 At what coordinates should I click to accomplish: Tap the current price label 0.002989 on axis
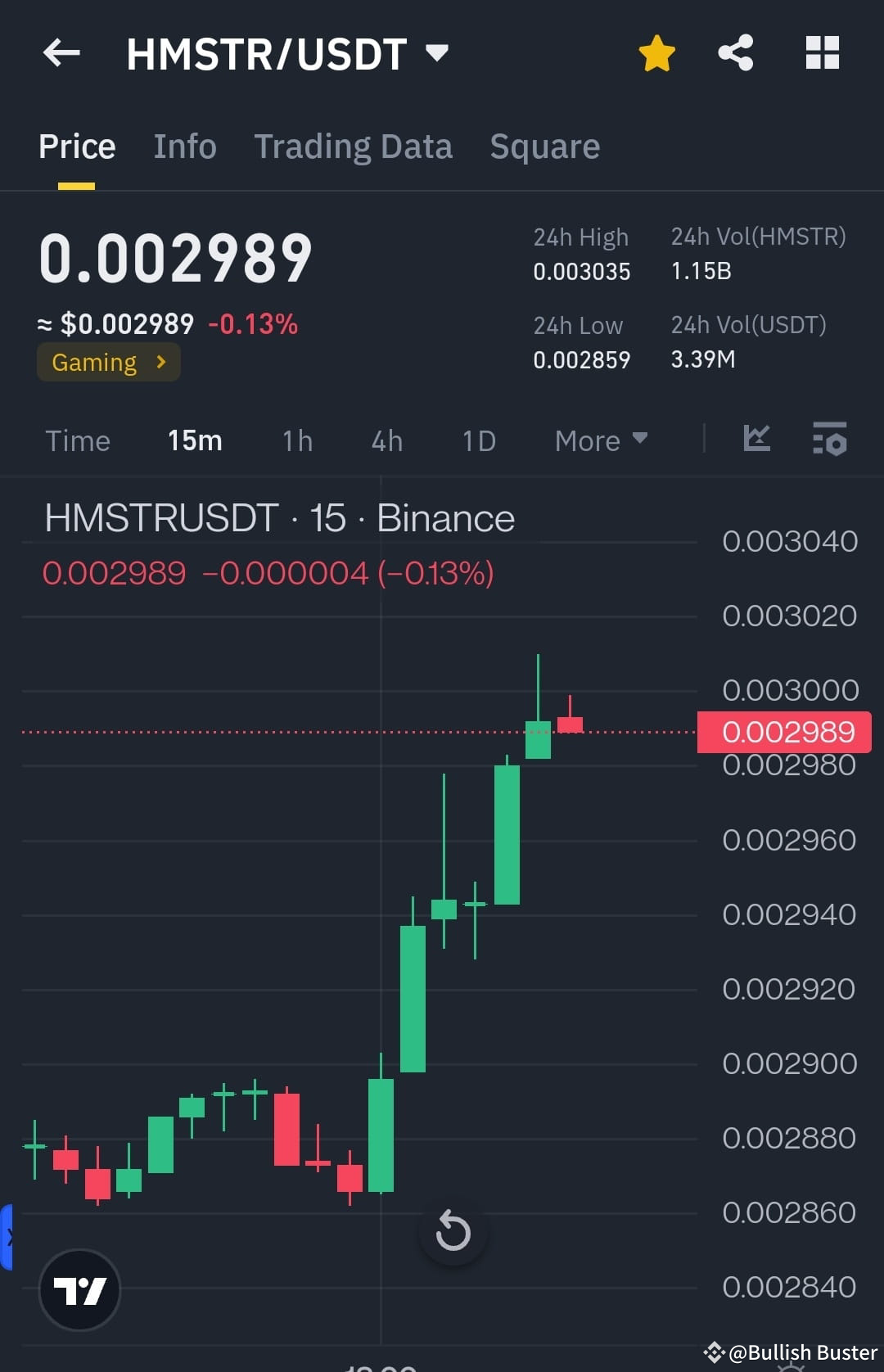tap(783, 731)
